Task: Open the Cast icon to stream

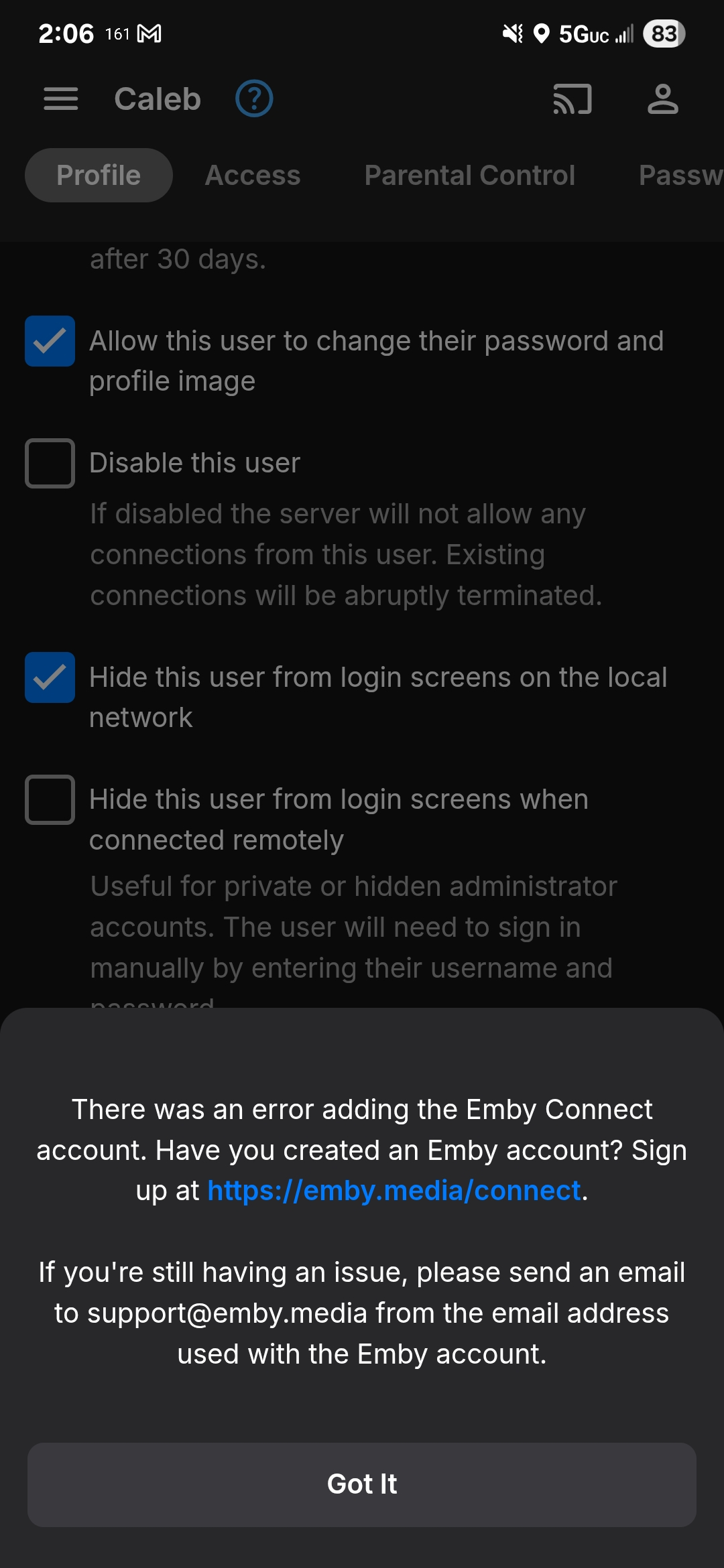Action: [x=572, y=99]
